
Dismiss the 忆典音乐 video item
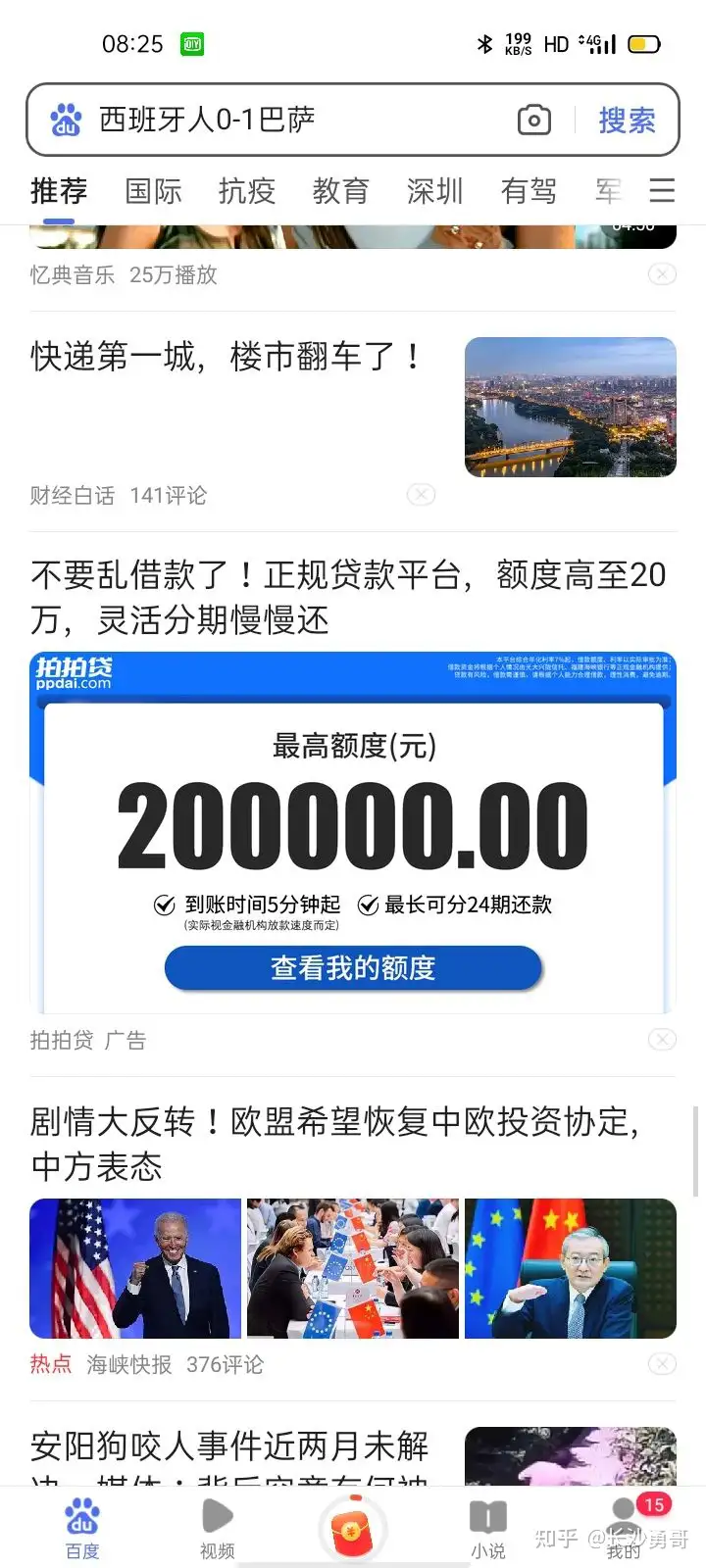coord(662,274)
